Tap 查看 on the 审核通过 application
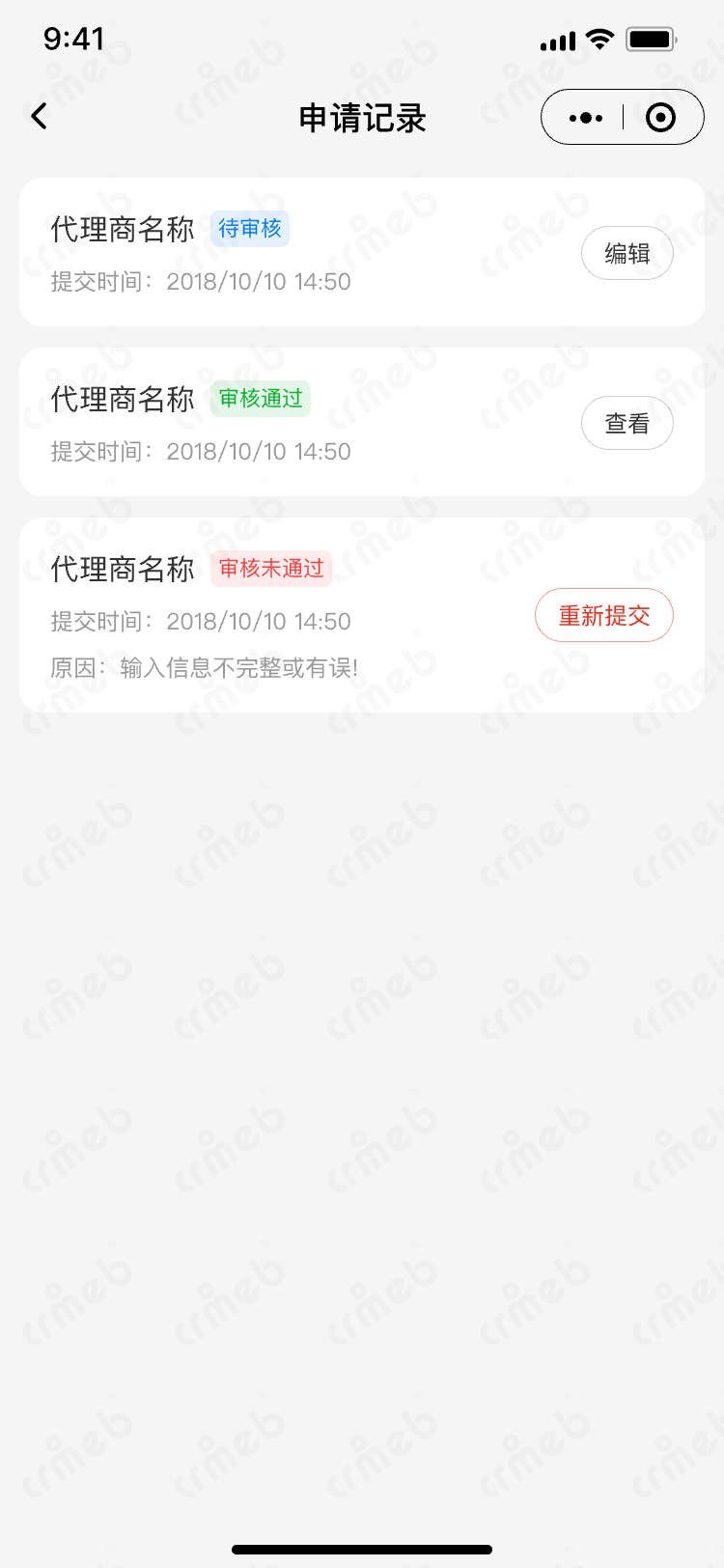724x1568 pixels. [627, 424]
